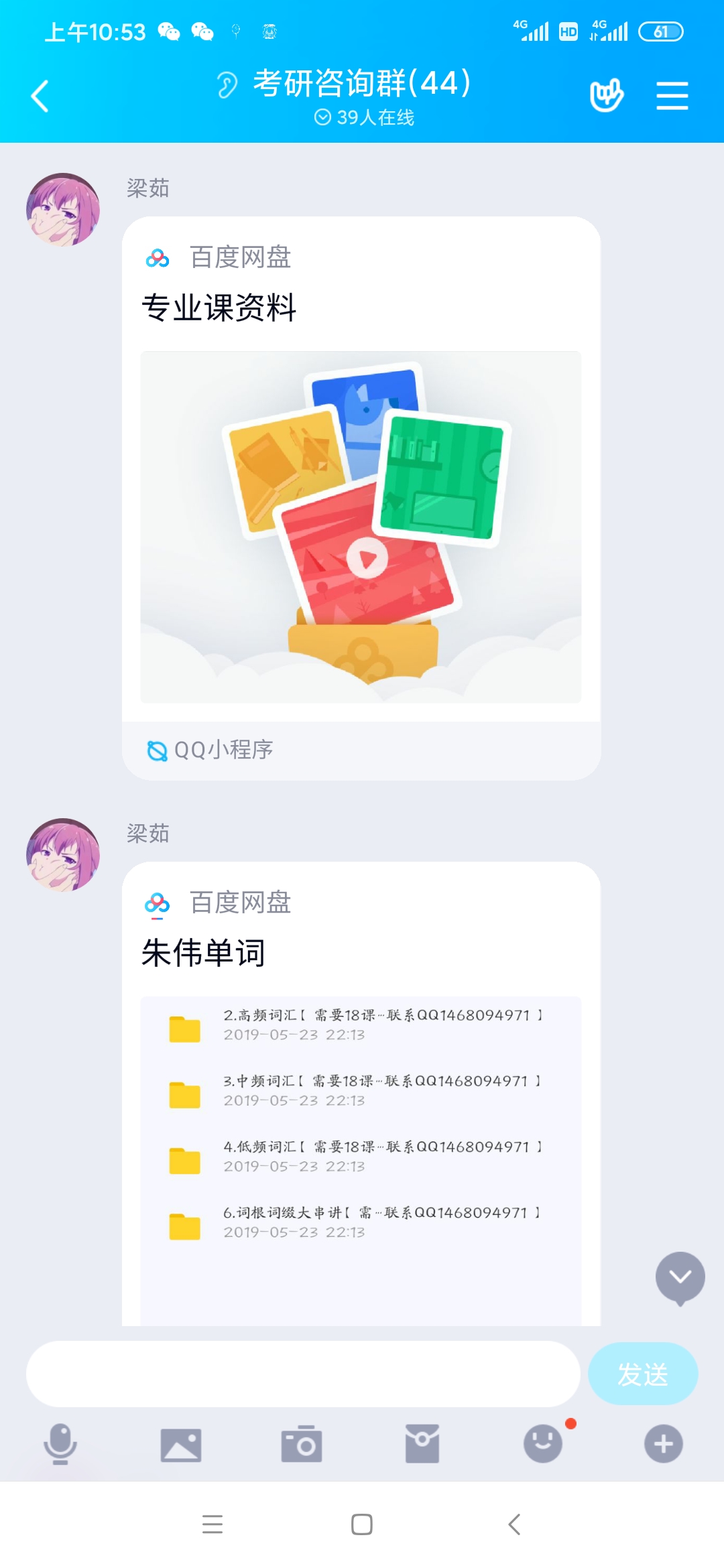Open the camera to take a photo
Screen dimensions: 724x1568
click(x=302, y=1444)
